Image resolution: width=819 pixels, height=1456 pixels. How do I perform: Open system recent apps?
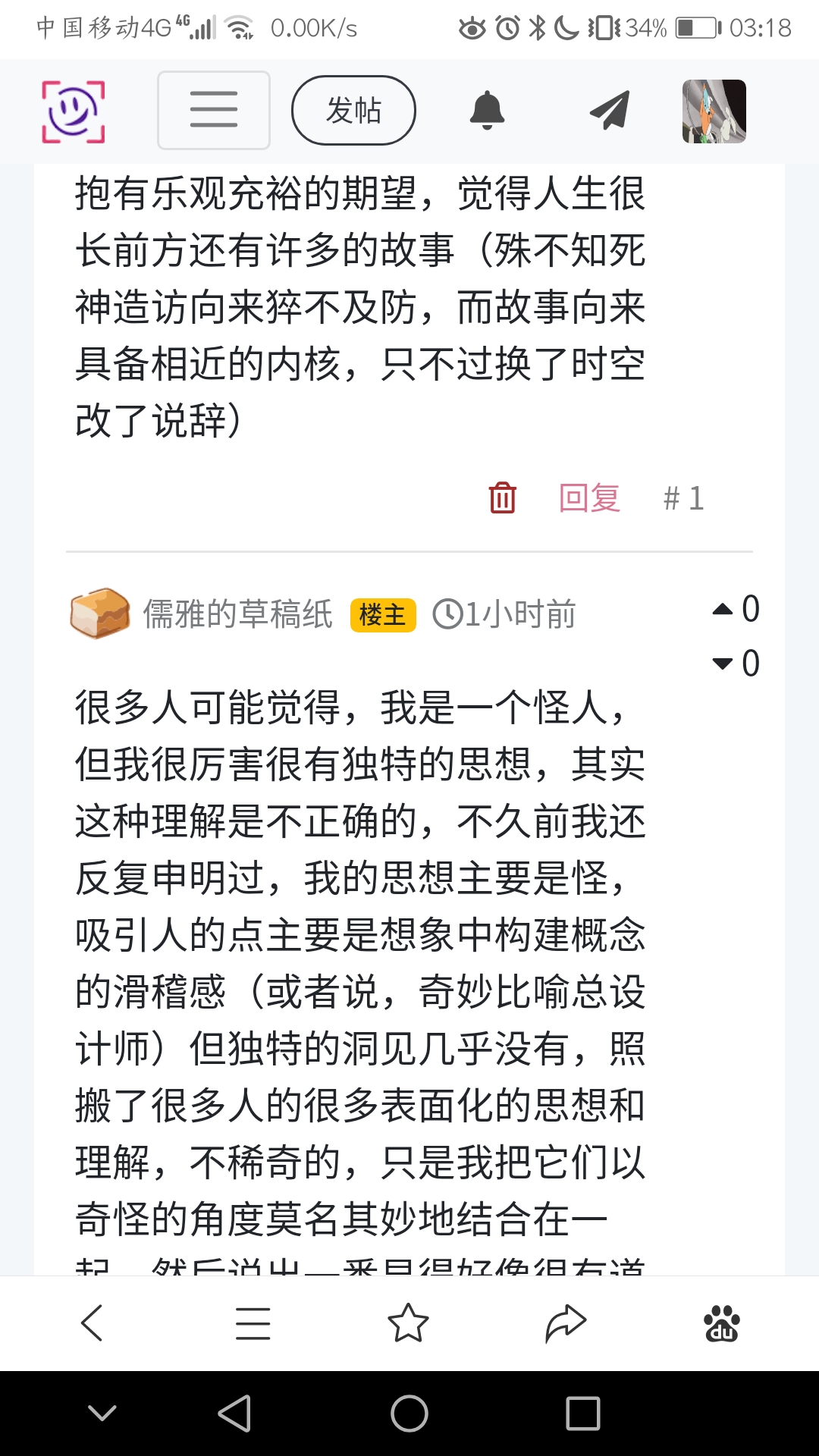click(582, 1414)
